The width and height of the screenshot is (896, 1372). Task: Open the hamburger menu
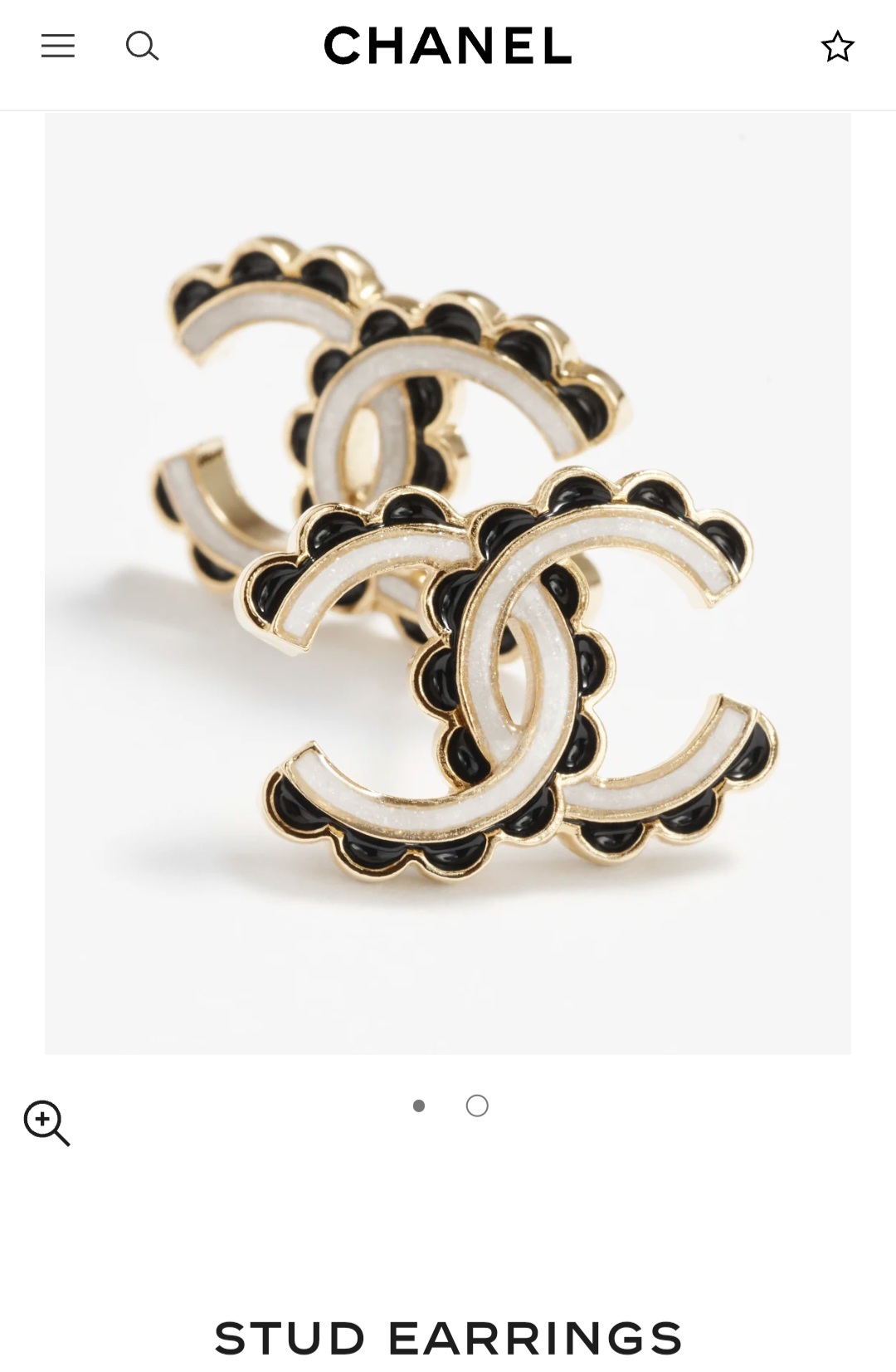click(58, 46)
